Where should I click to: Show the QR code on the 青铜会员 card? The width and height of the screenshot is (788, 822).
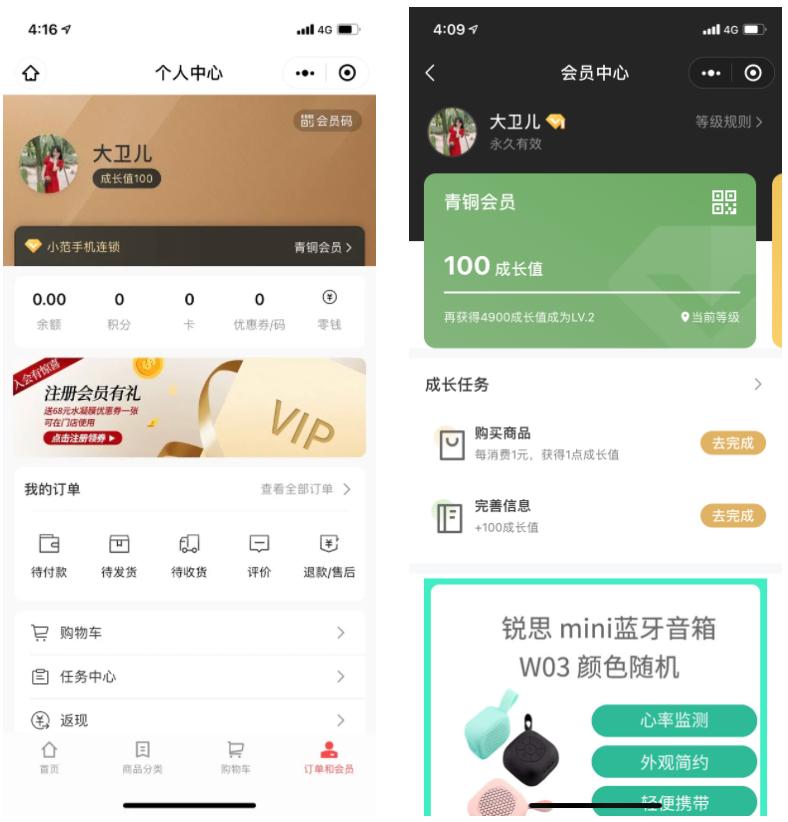[x=726, y=202]
